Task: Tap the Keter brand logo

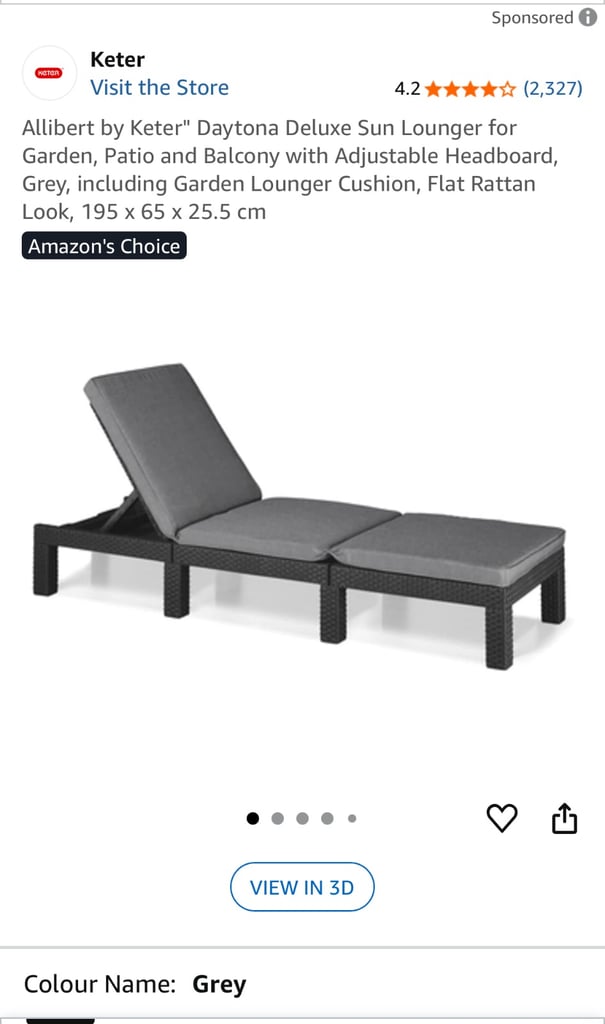Action: coord(49,73)
